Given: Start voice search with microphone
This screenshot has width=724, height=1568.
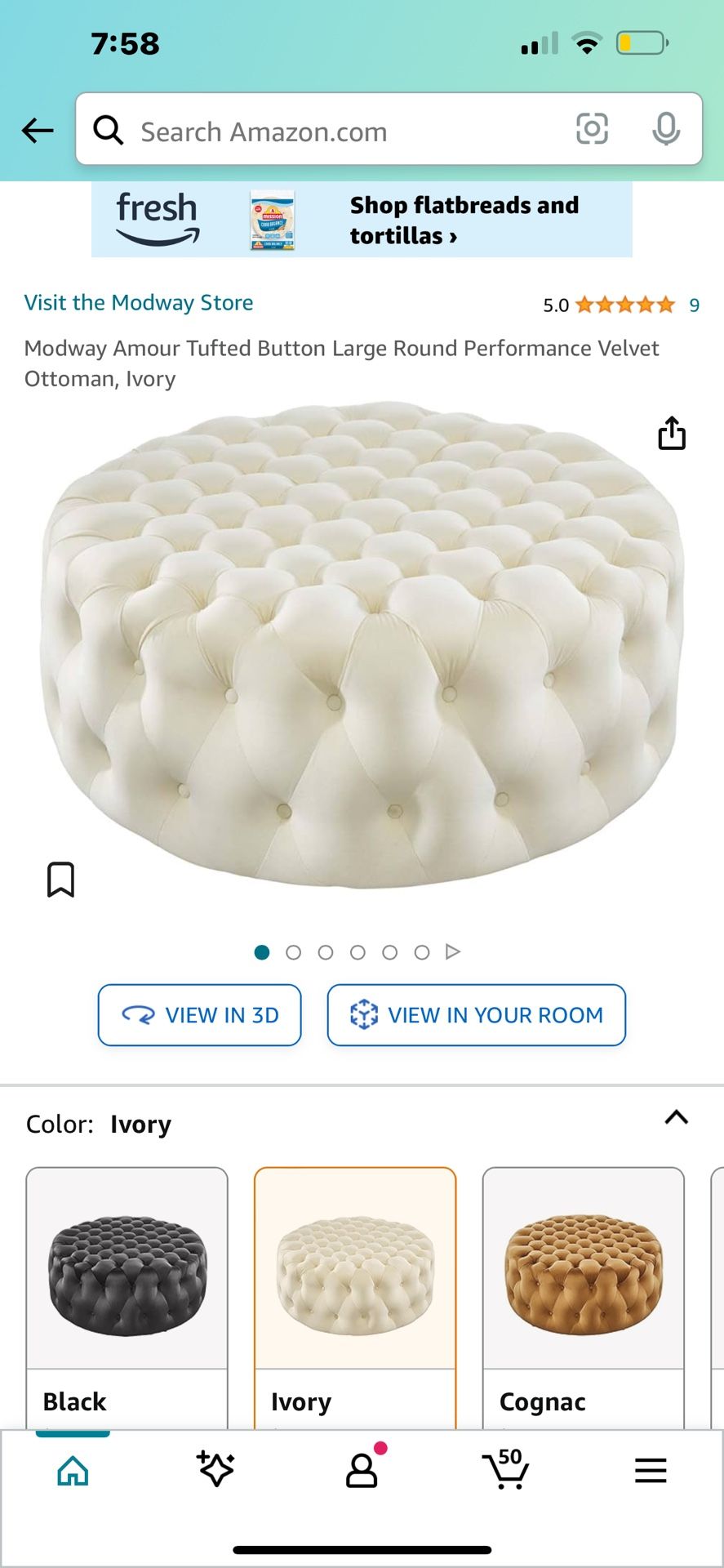Looking at the screenshot, I should tap(666, 129).
